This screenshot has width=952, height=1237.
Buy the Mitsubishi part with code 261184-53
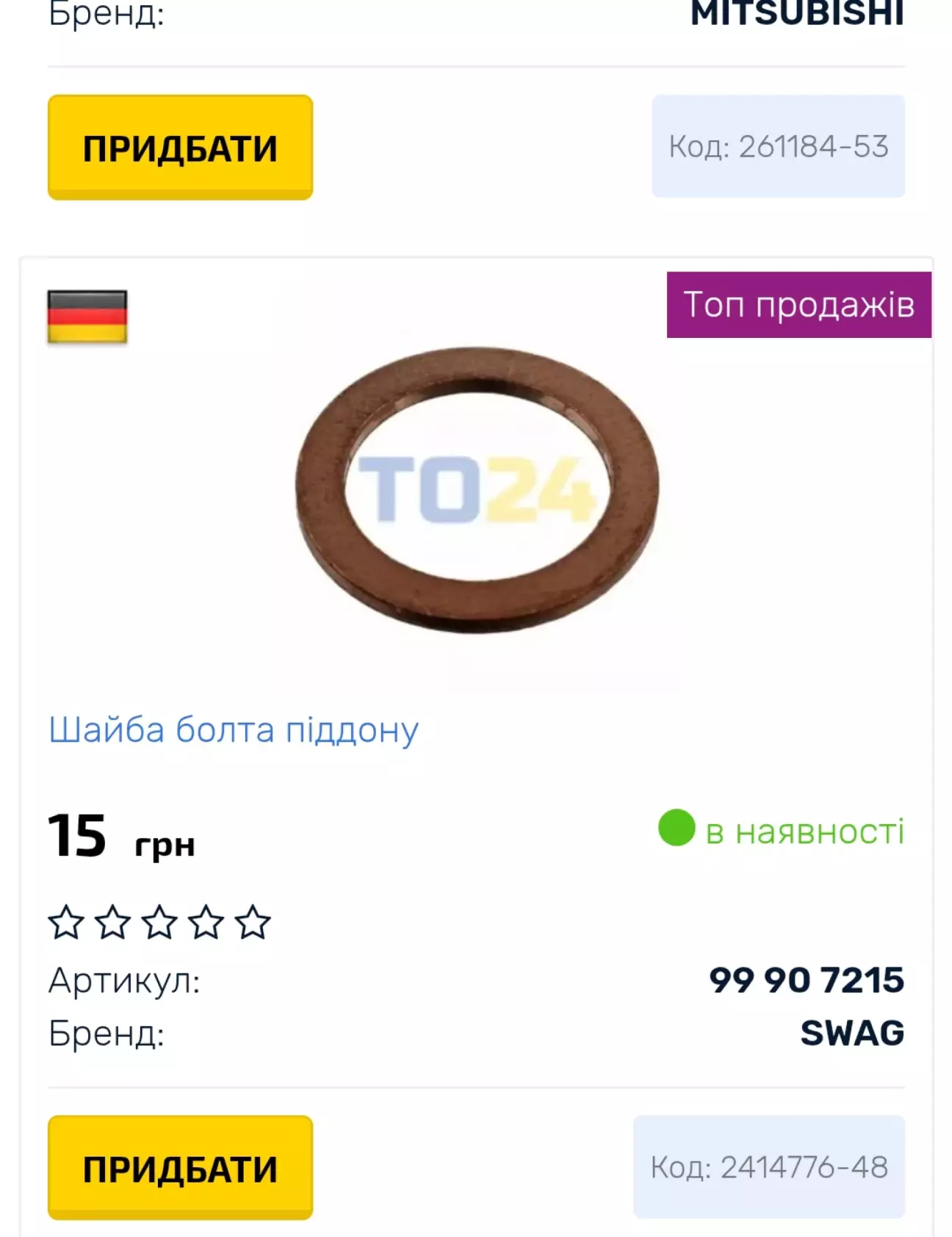[180, 147]
